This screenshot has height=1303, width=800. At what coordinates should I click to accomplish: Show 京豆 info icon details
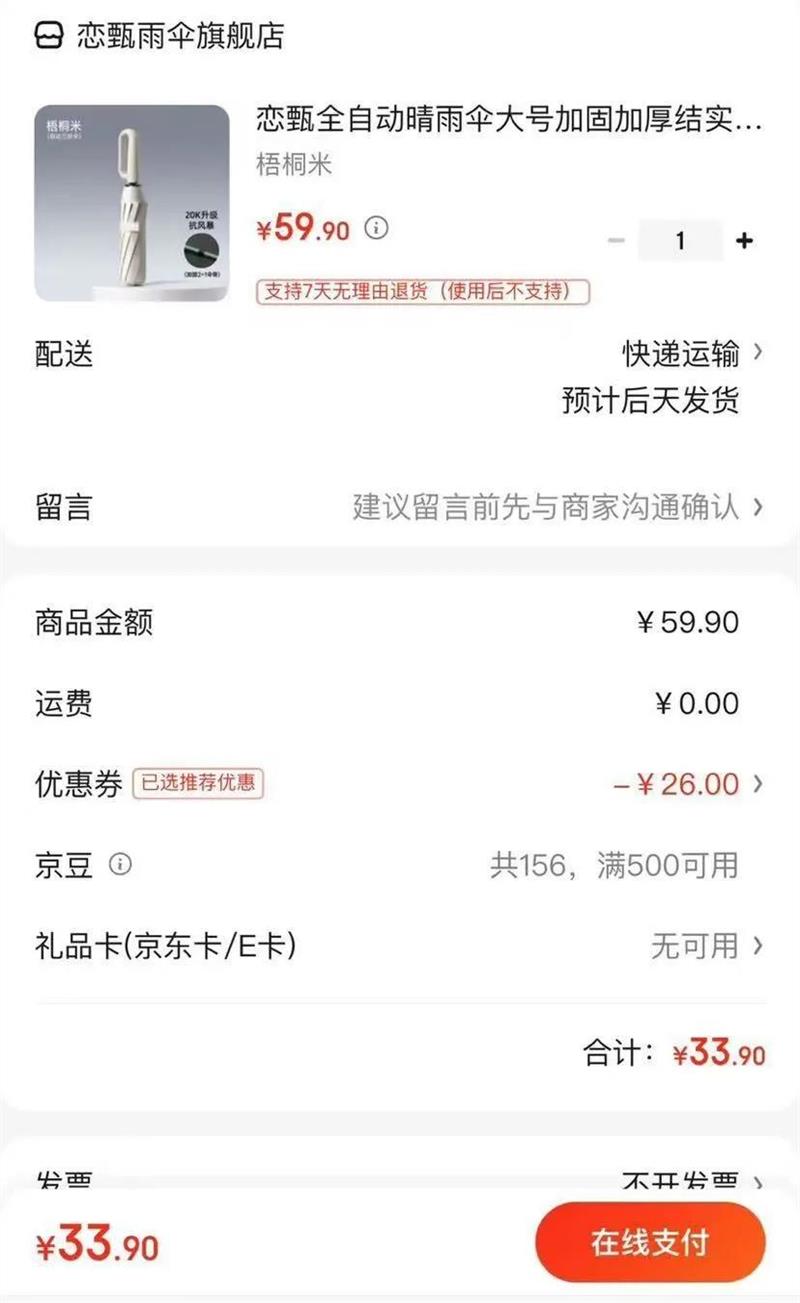(x=120, y=864)
